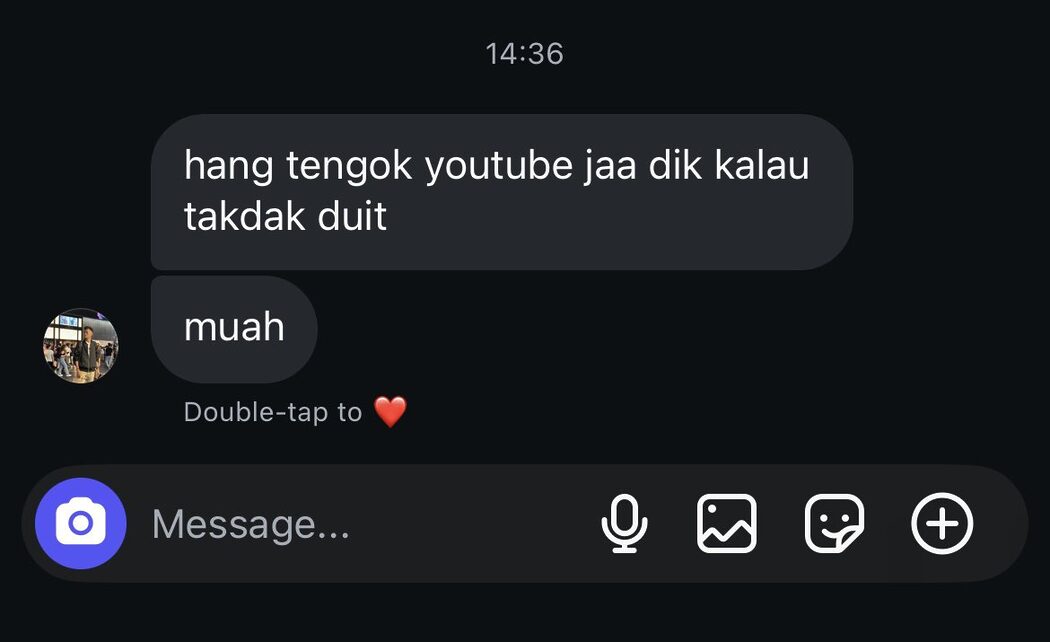
Task: Open the photo gallery picker
Action: click(x=727, y=524)
